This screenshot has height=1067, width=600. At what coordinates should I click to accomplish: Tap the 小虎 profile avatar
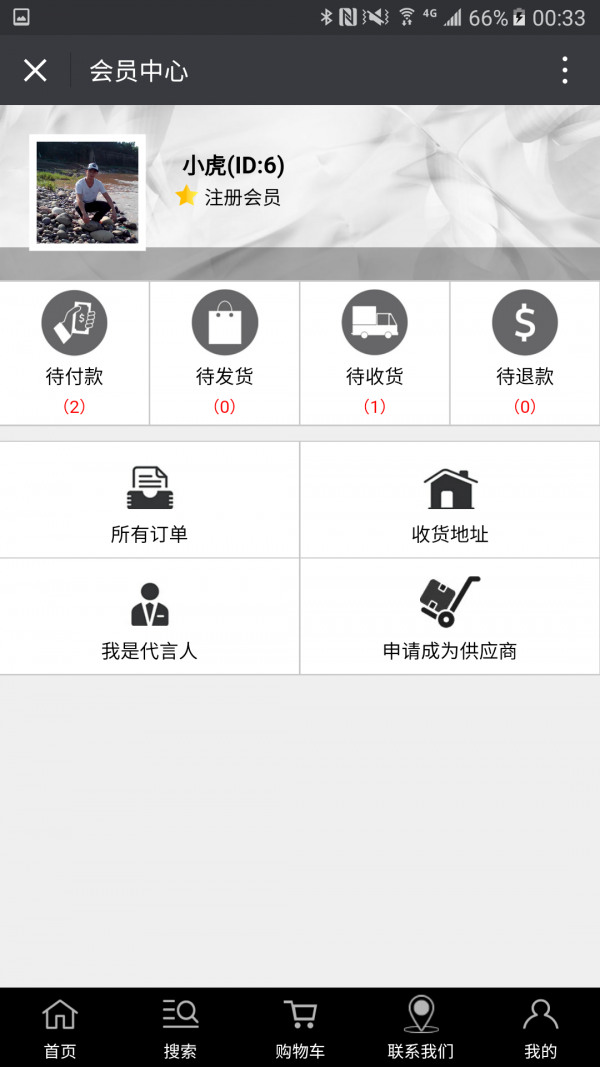87,192
